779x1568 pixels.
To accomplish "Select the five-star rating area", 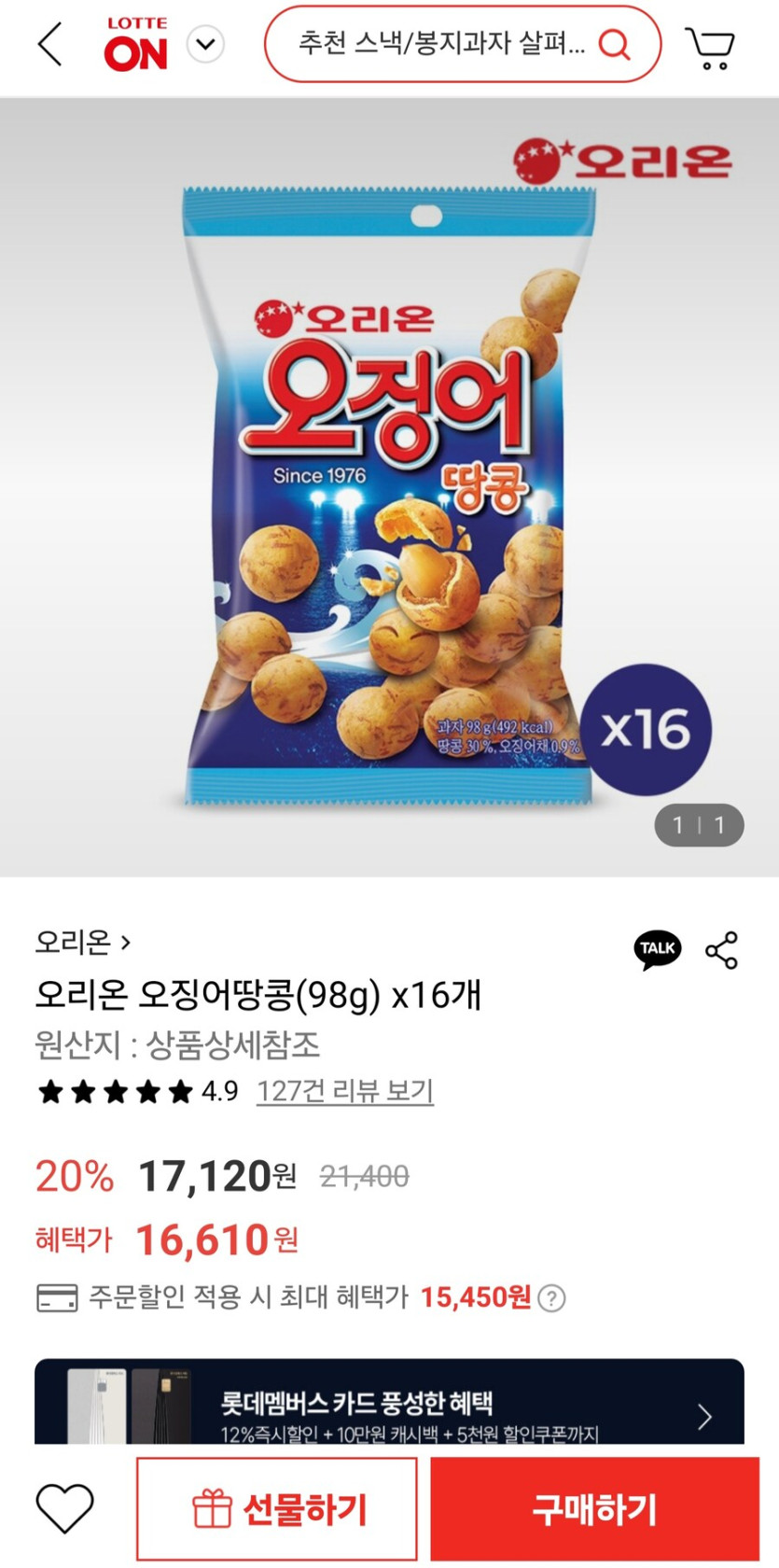I will (x=112, y=1092).
